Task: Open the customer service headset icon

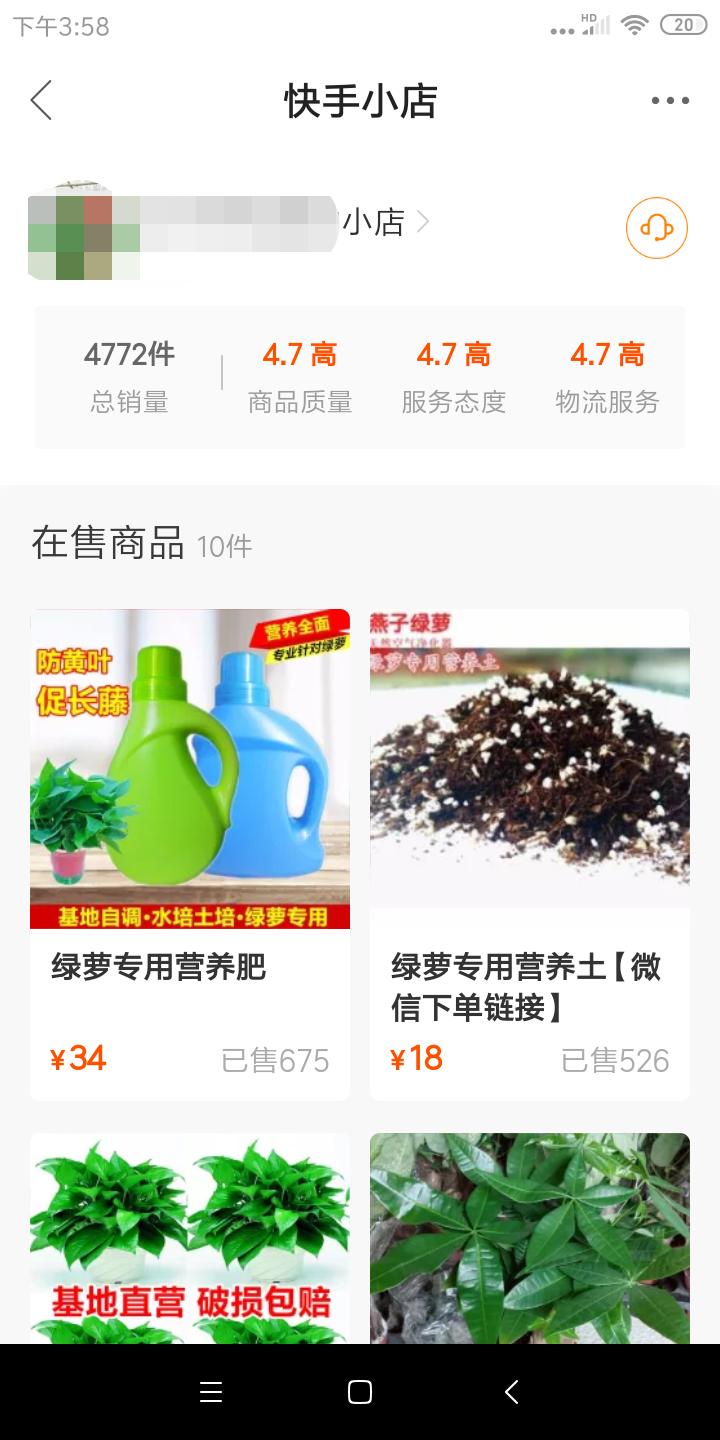Action: pos(656,228)
